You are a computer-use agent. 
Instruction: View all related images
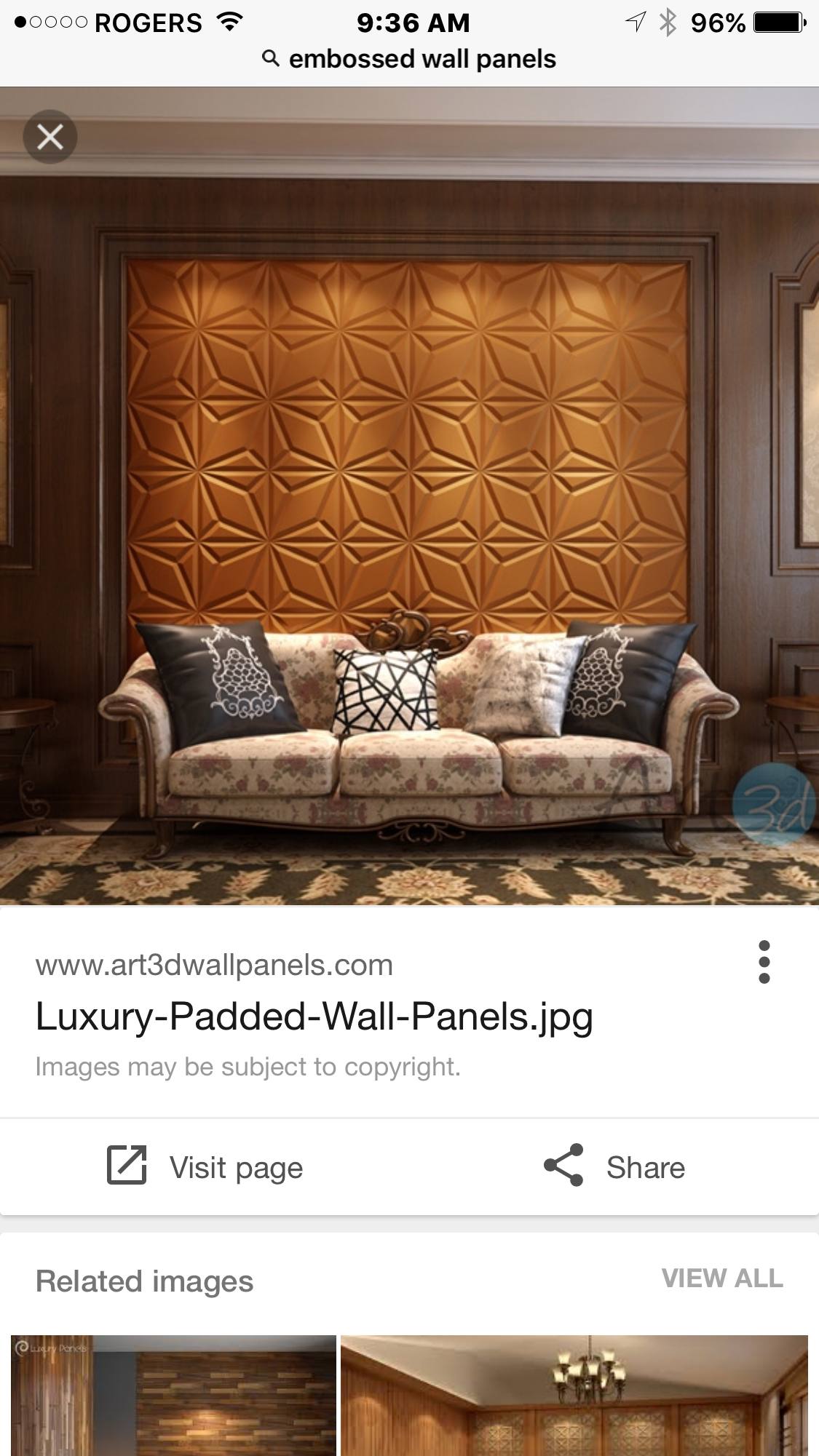tap(721, 1278)
